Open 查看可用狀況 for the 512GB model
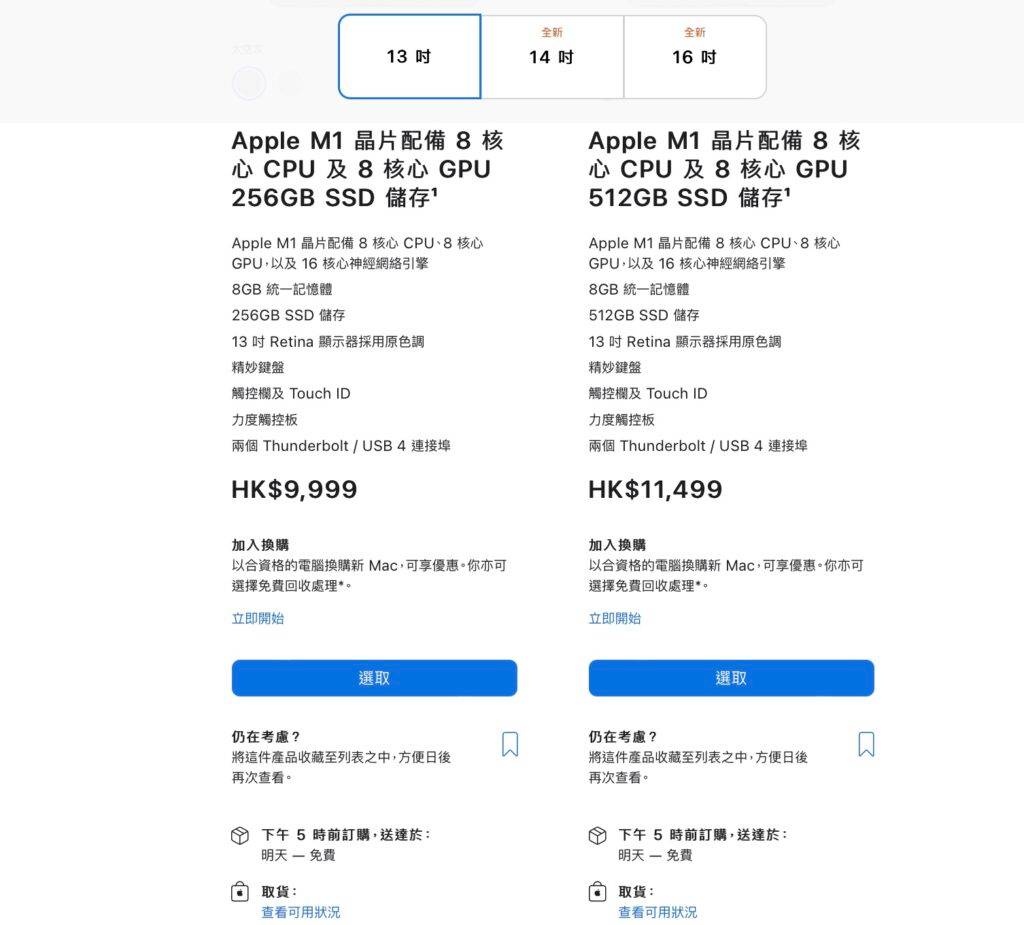The height and width of the screenshot is (925, 1024). (x=658, y=912)
